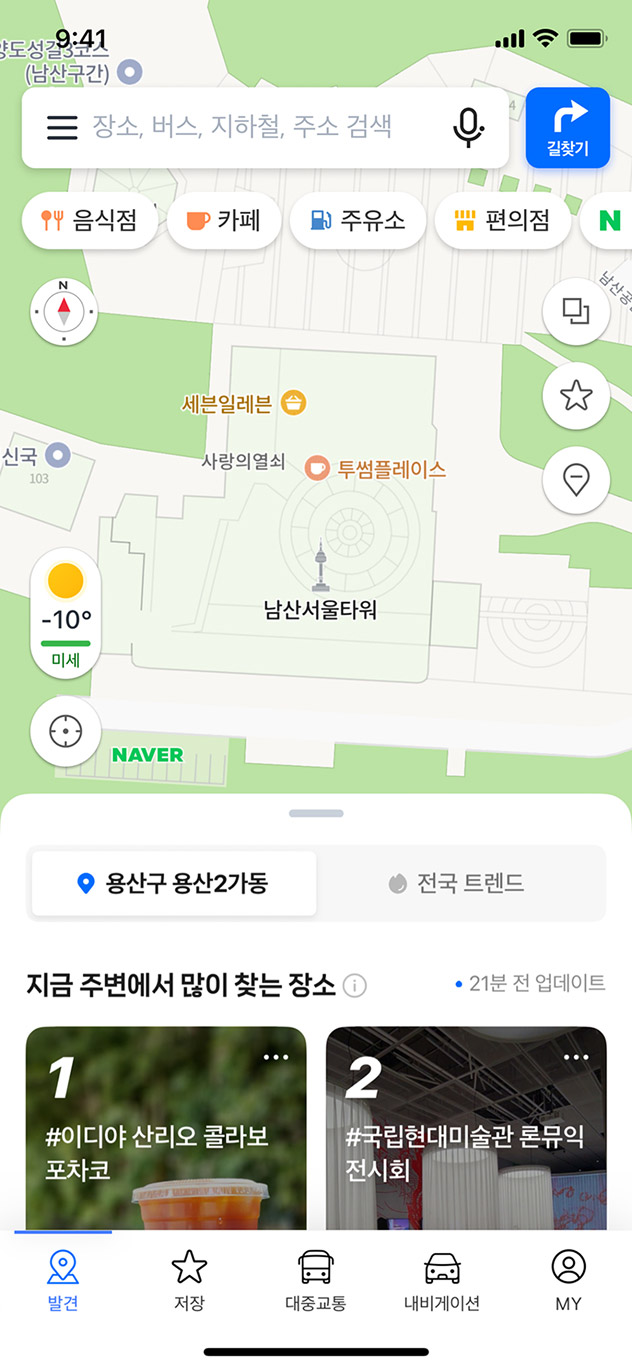This screenshot has height=1368, width=632.
Task: Filter map by 주유소
Action: pos(357,220)
